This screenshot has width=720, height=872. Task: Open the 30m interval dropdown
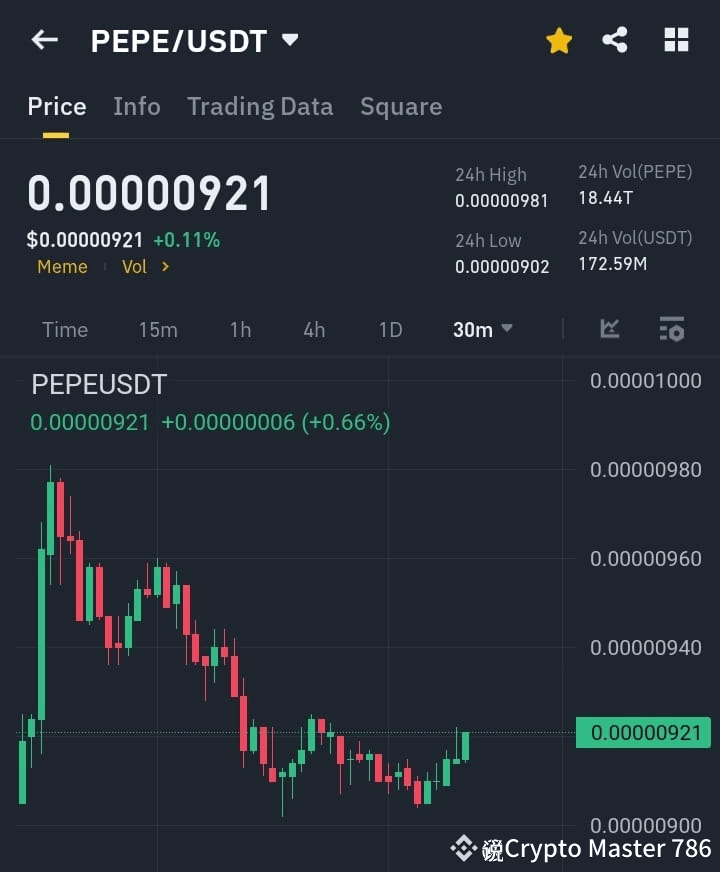pos(483,329)
